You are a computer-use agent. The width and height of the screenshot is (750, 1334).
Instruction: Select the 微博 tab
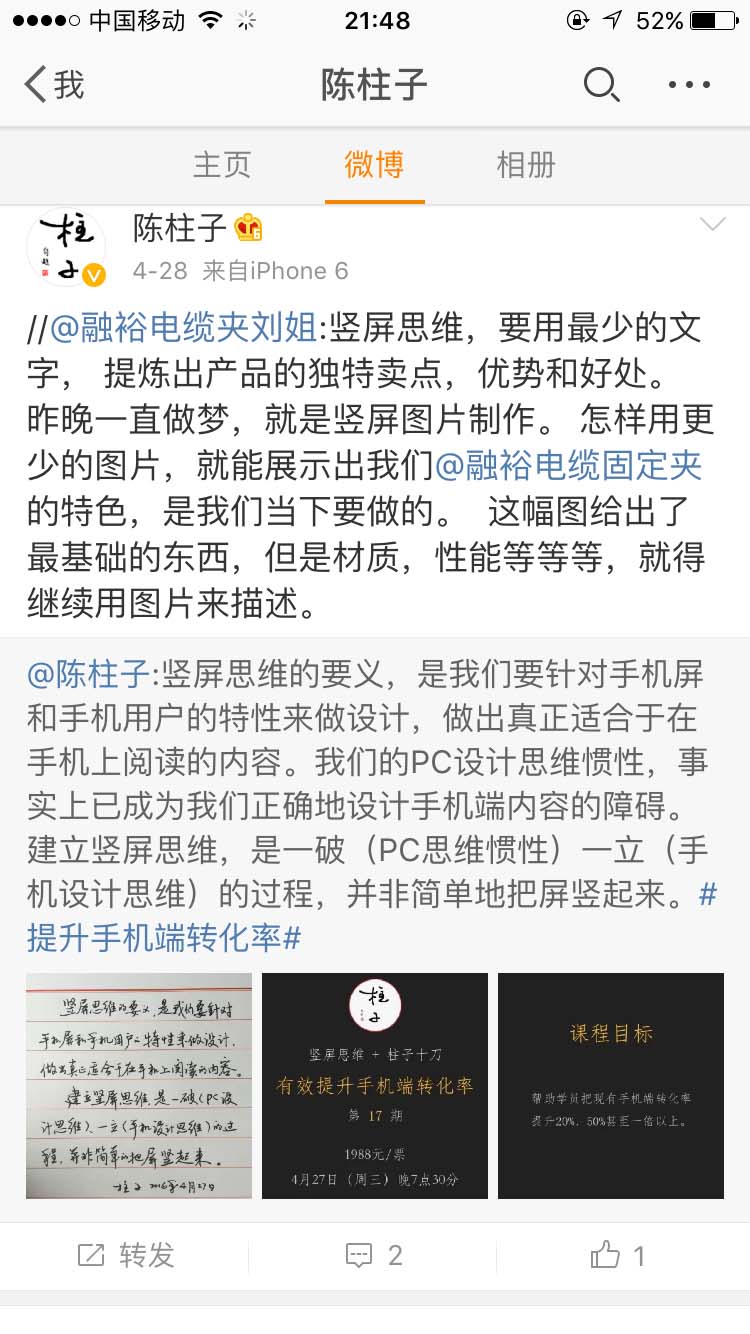point(374,166)
